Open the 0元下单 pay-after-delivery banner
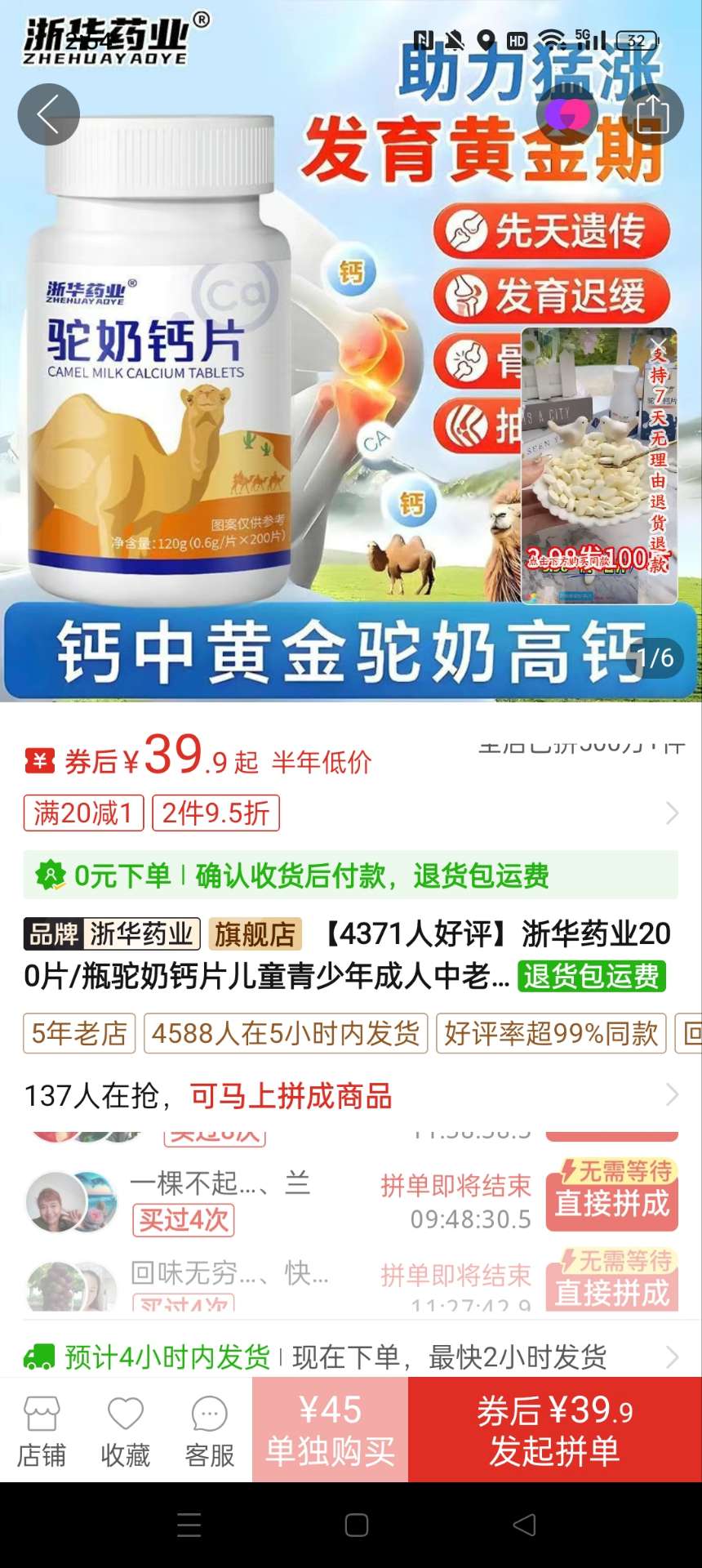 [x=351, y=875]
